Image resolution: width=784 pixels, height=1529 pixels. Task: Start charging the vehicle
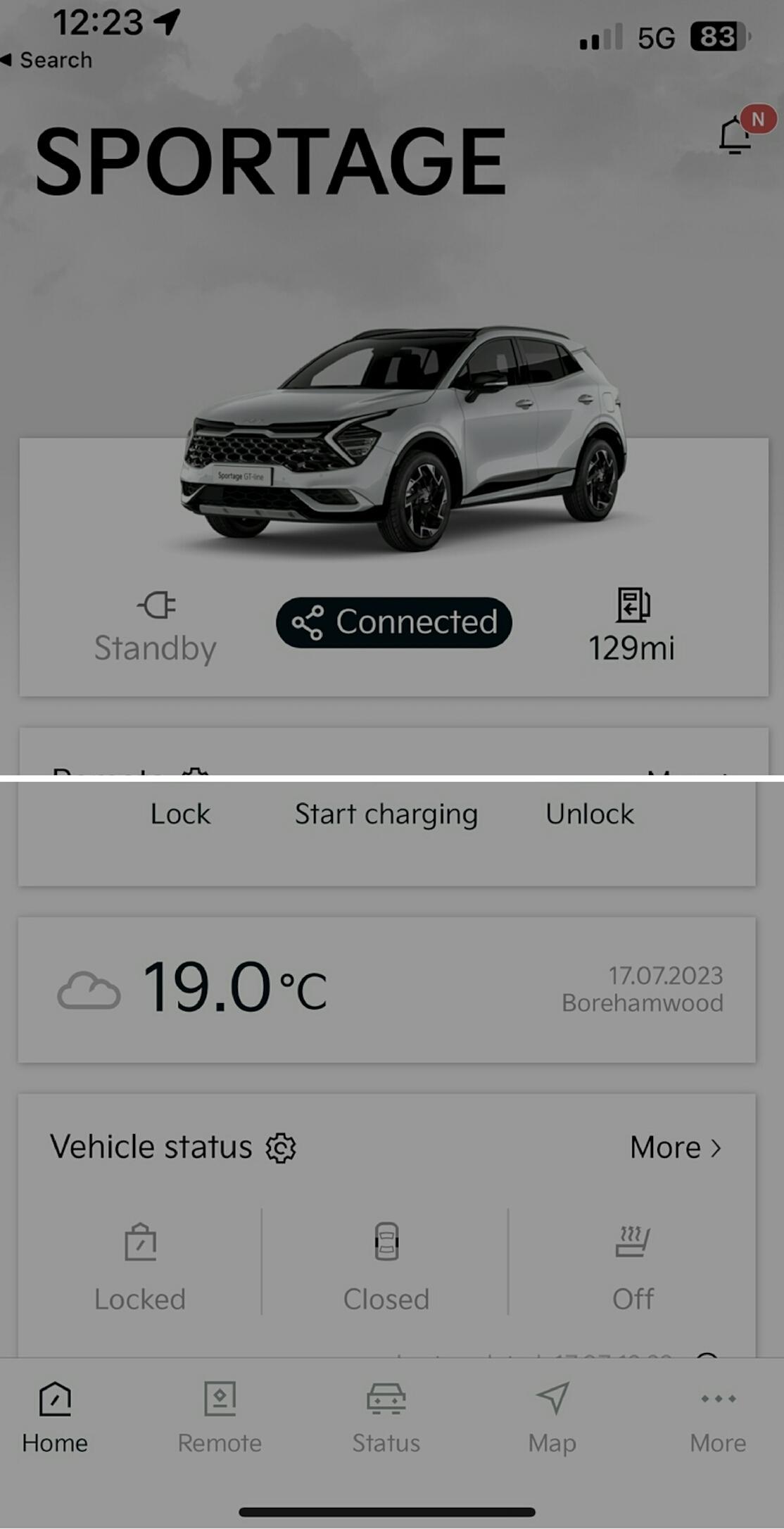(x=386, y=814)
